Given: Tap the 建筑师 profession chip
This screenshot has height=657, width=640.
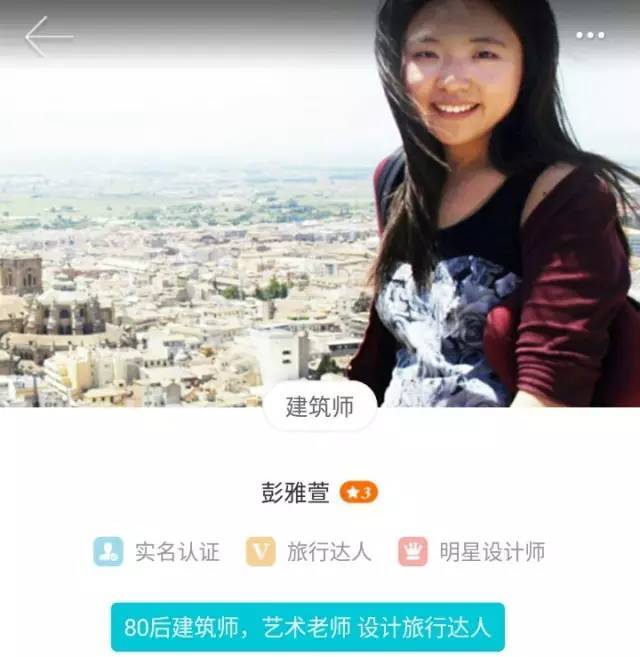Looking at the screenshot, I should tap(320, 407).
